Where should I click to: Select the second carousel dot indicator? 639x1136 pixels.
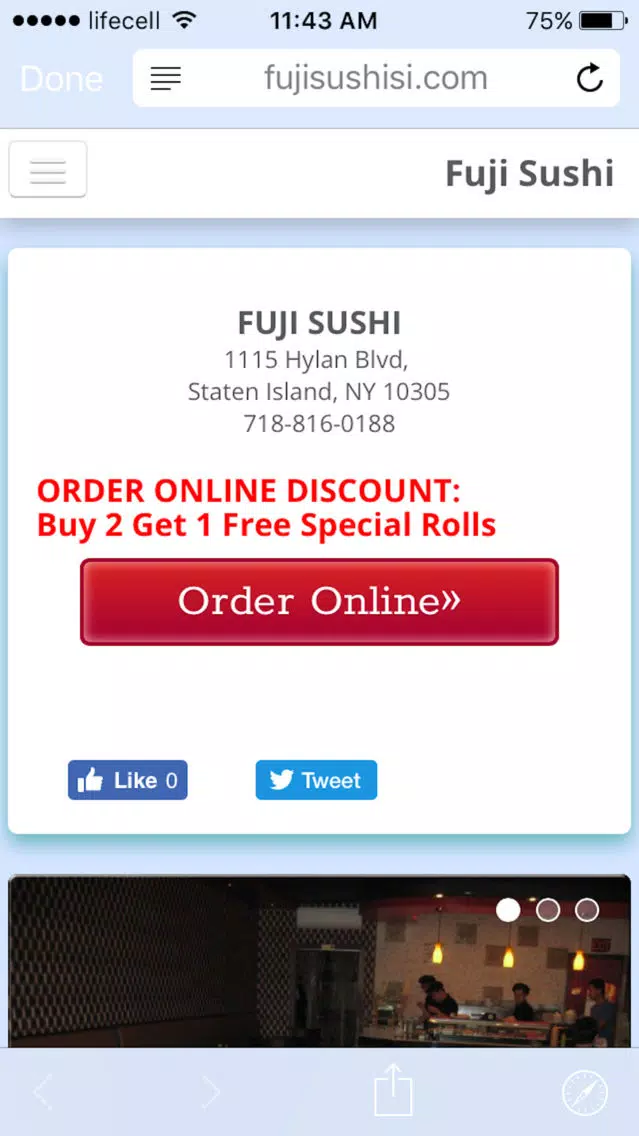pos(548,910)
